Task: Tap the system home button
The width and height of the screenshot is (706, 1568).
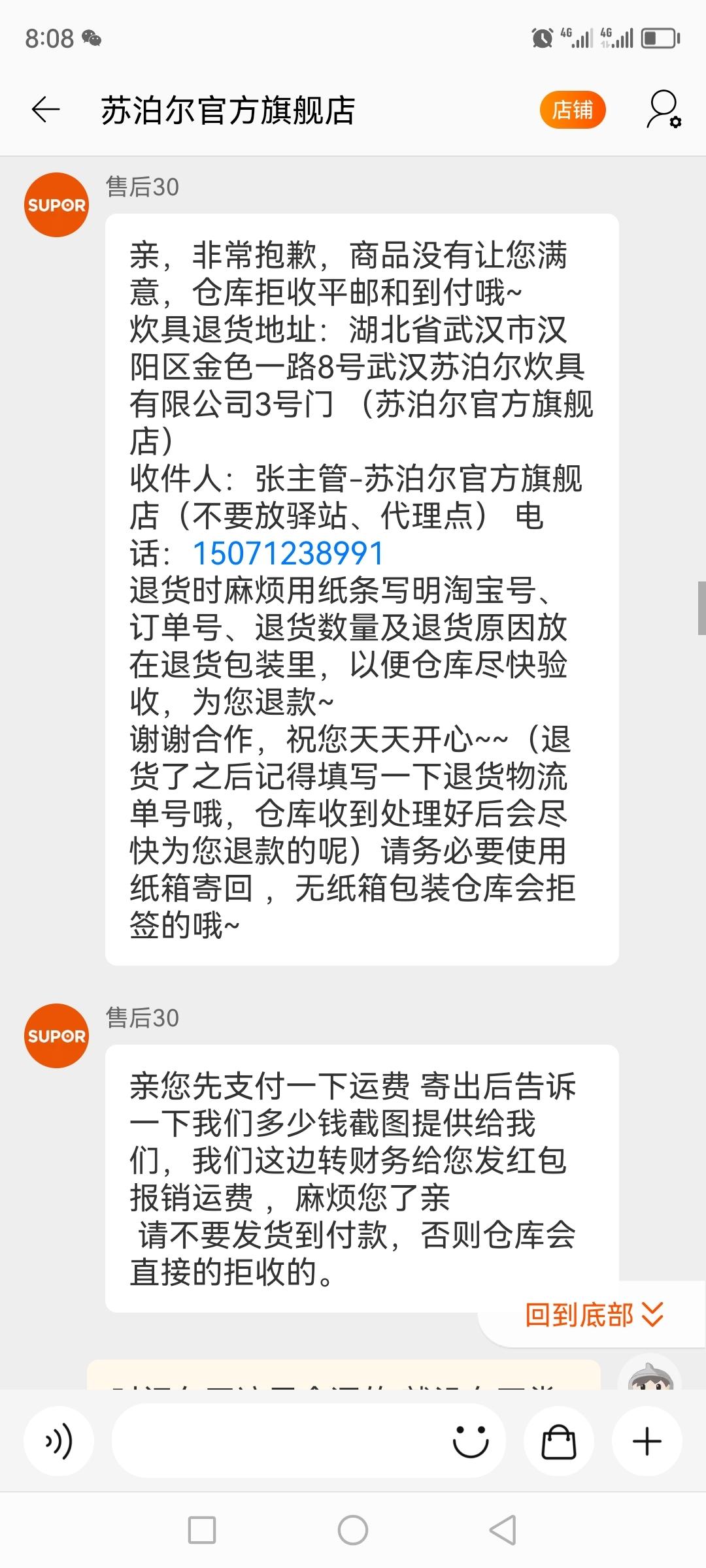Action: 353,1530
